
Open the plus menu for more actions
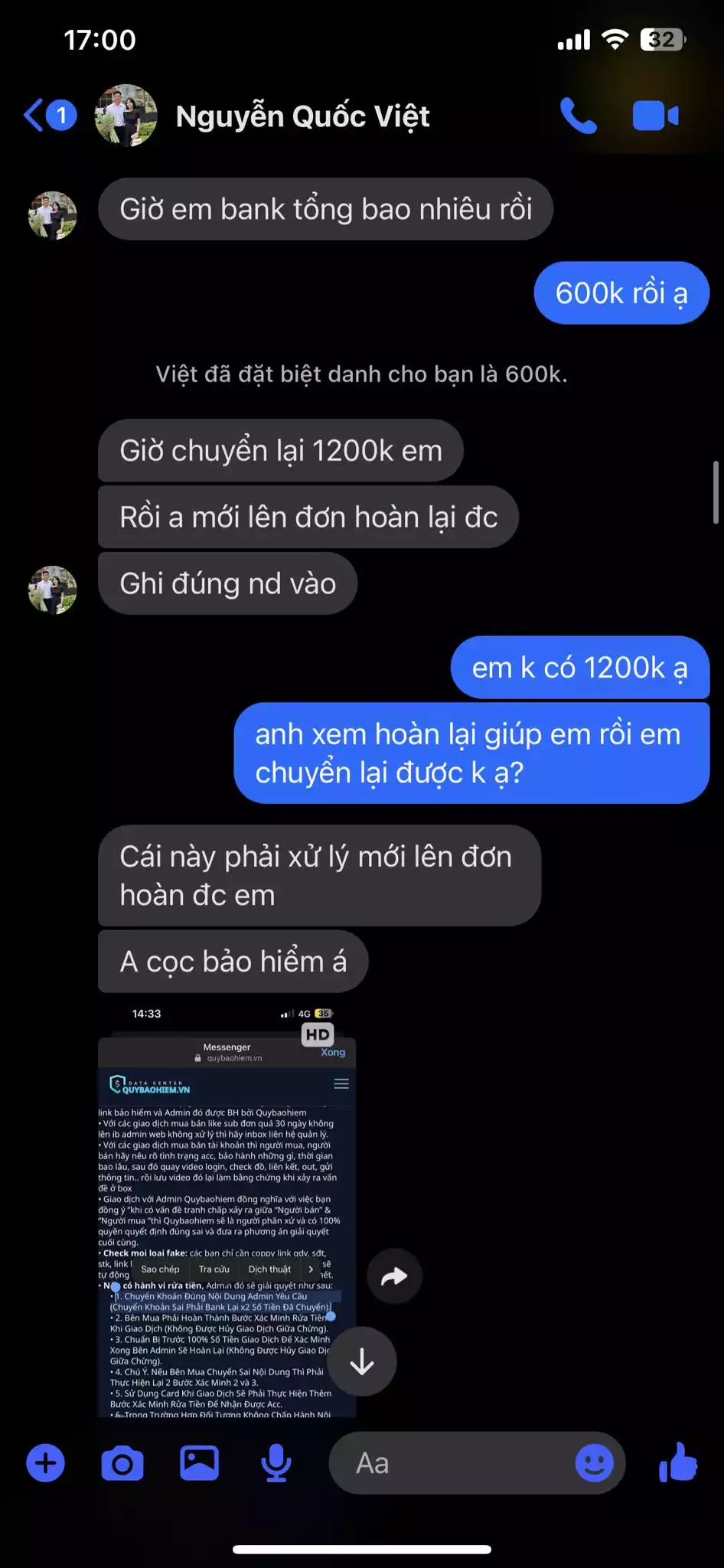(46, 1463)
